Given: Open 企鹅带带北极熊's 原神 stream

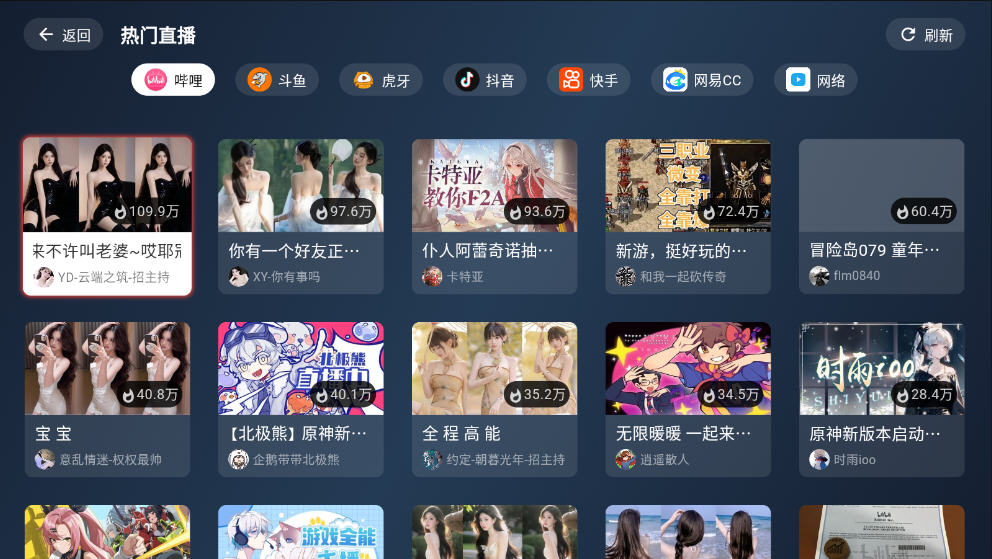Looking at the screenshot, I should point(300,399).
